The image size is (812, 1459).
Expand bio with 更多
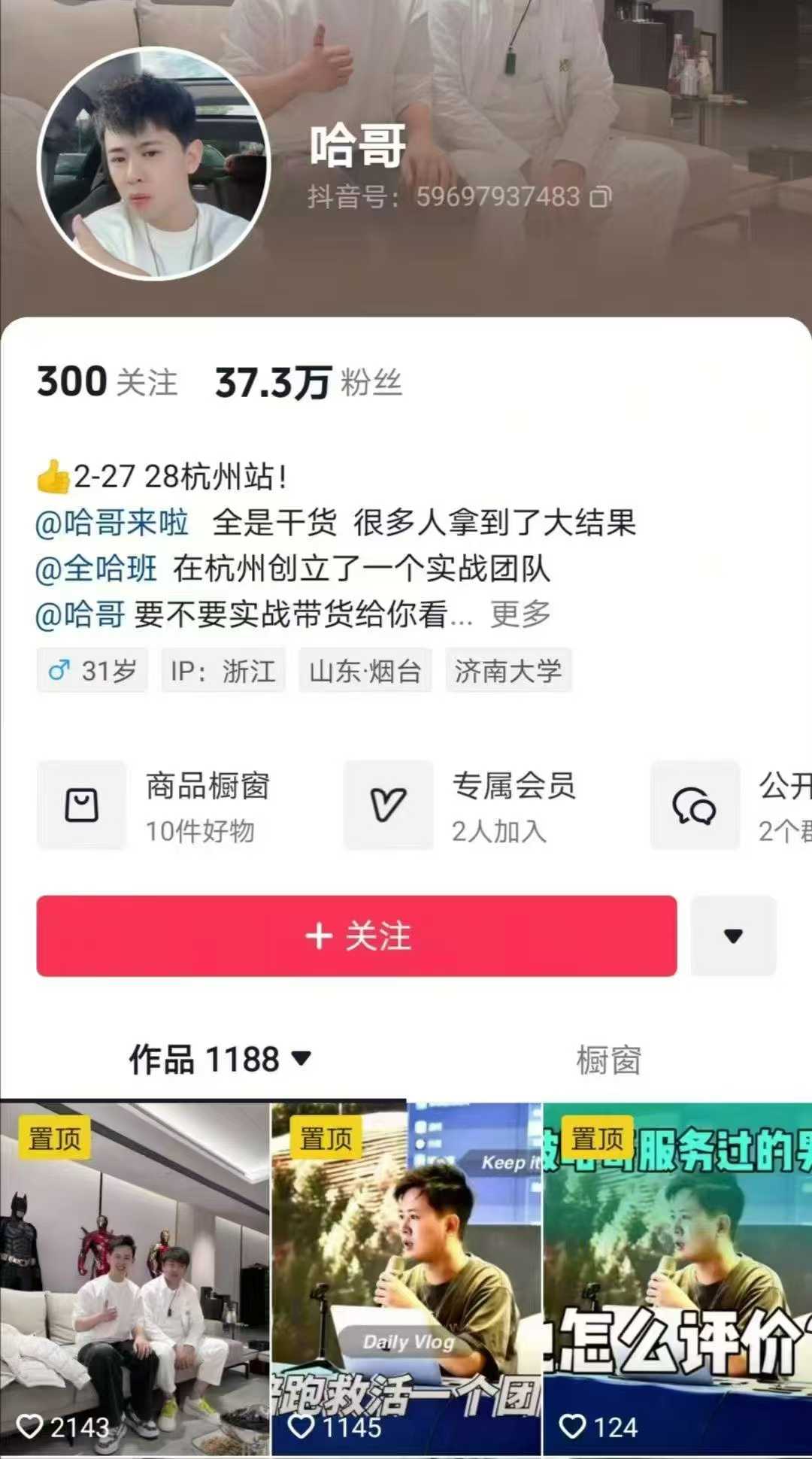click(x=520, y=614)
